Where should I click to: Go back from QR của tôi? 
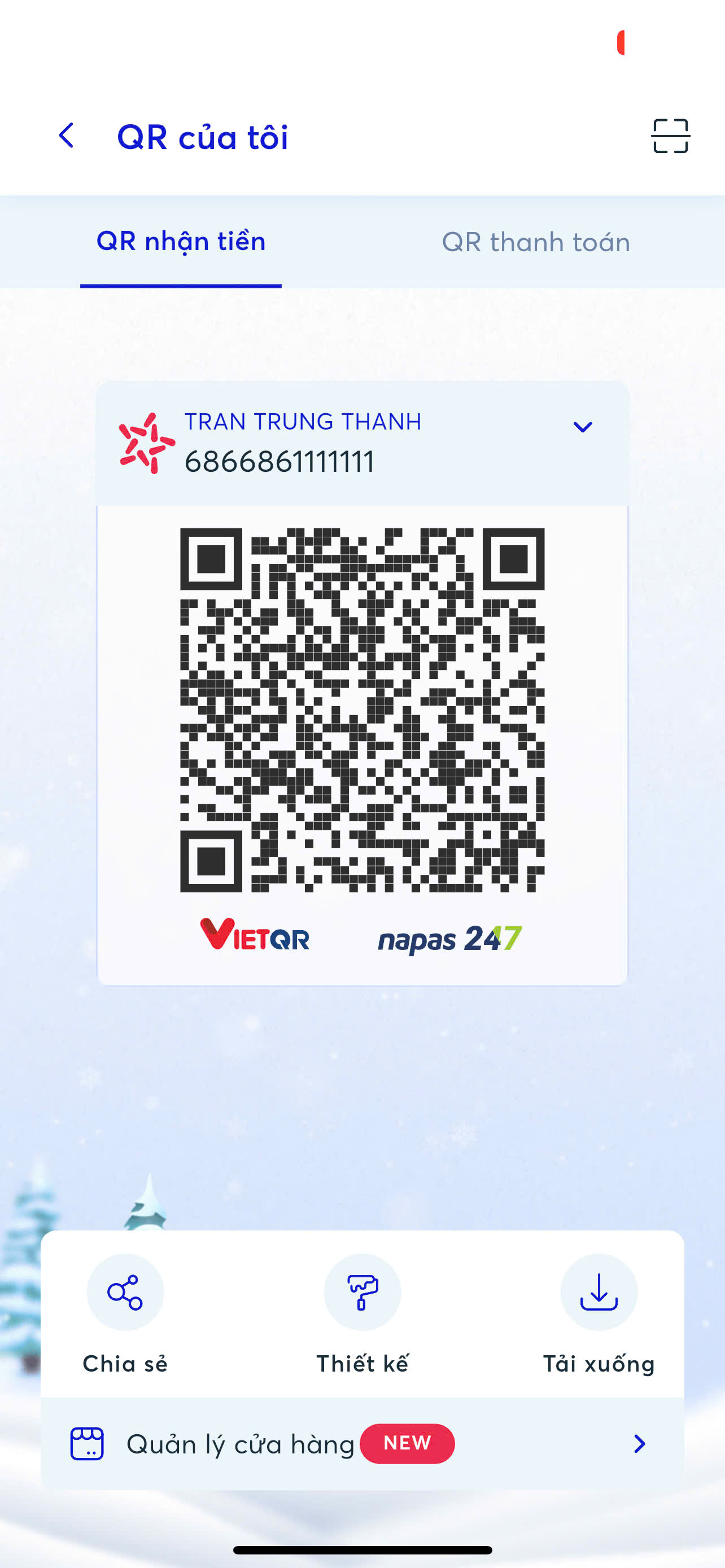[67, 135]
